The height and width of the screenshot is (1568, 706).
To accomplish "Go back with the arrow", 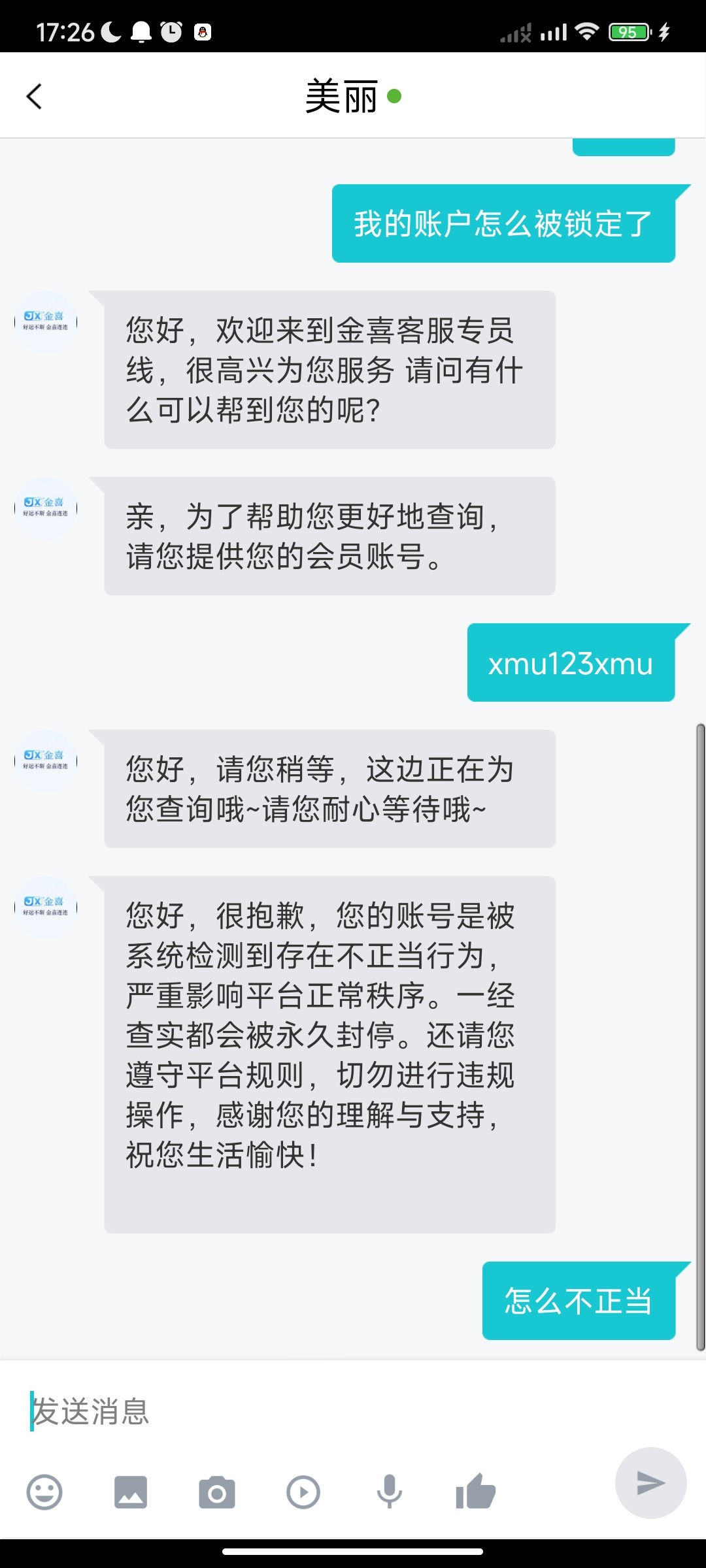I will [x=35, y=95].
